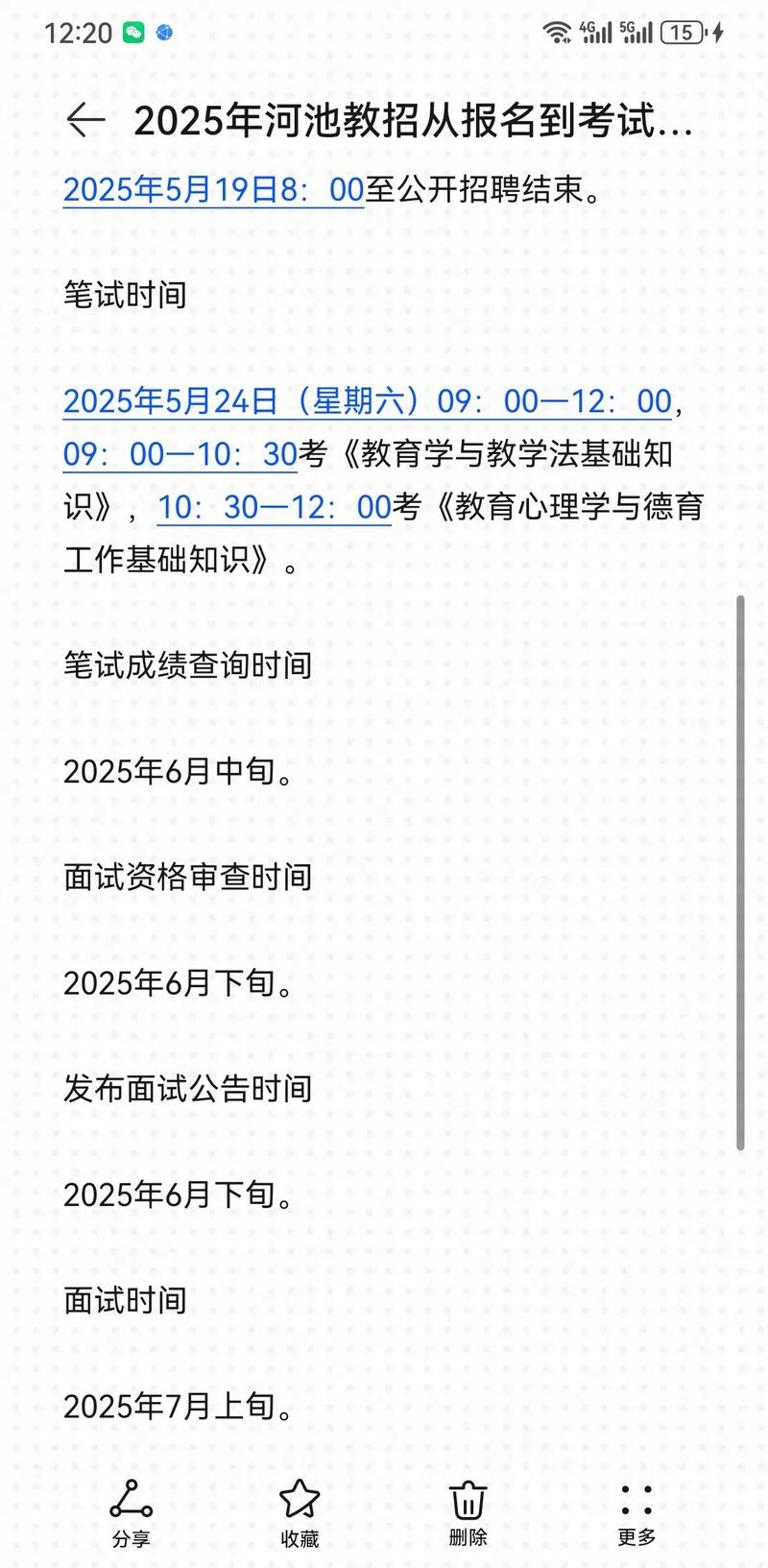Image resolution: width=768 pixels, height=1568 pixels.
Task: Tap the battery indicator showing 15
Action: 684,31
